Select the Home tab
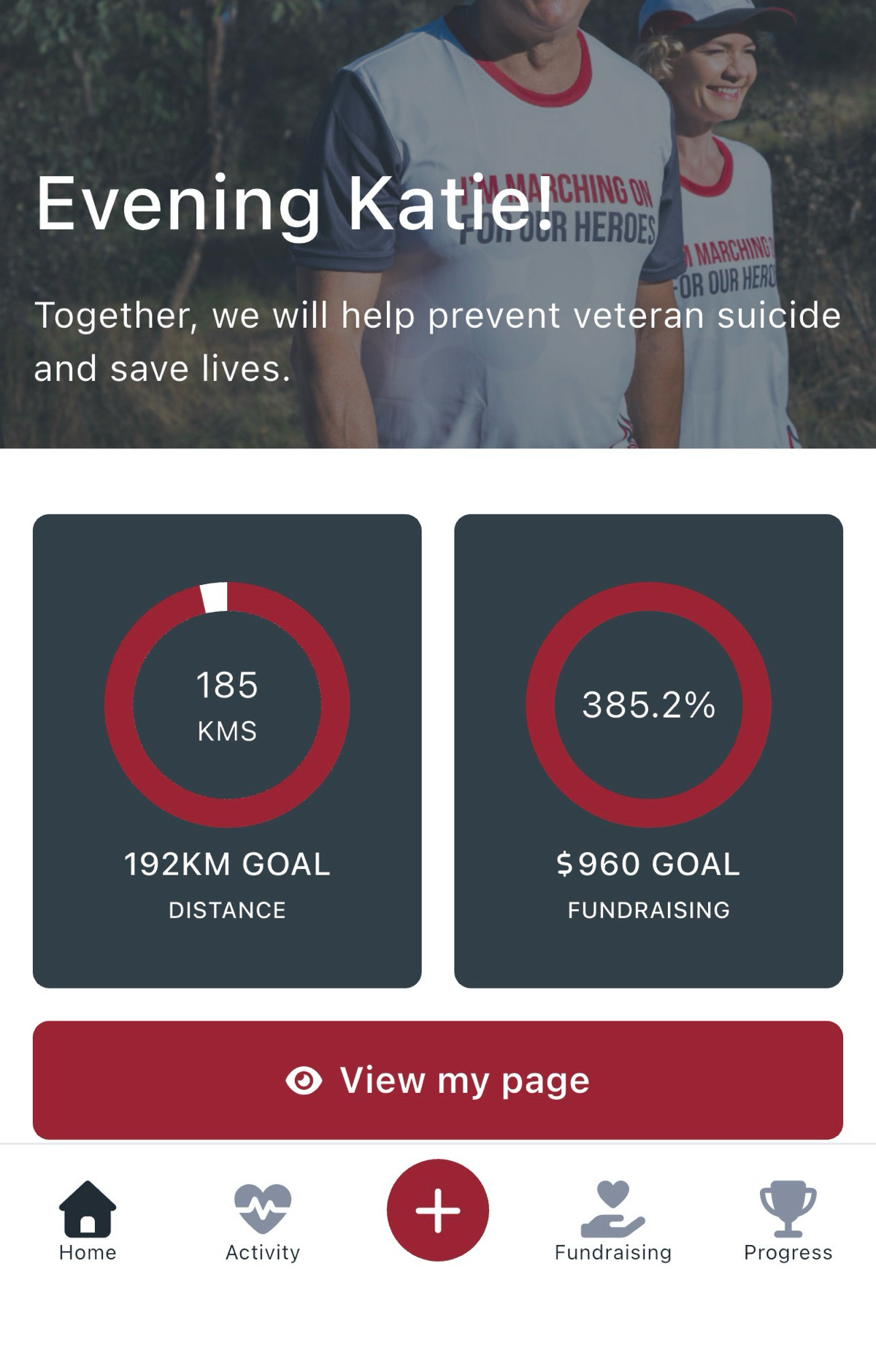 [88, 1220]
